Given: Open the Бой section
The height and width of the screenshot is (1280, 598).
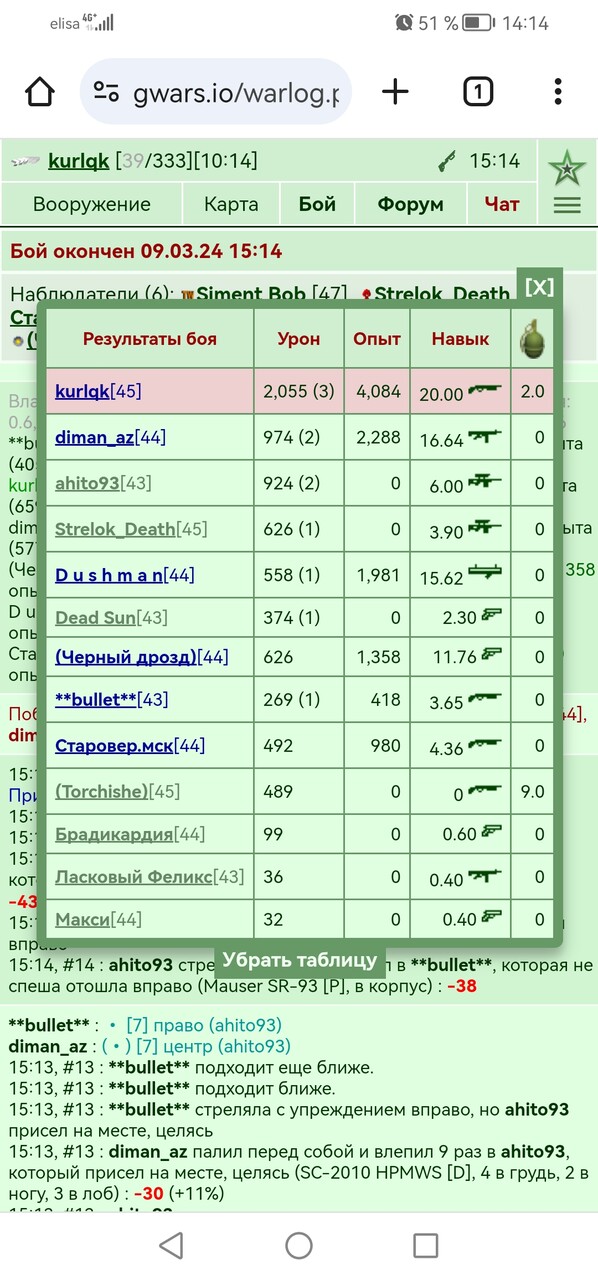Looking at the screenshot, I should 317,204.
